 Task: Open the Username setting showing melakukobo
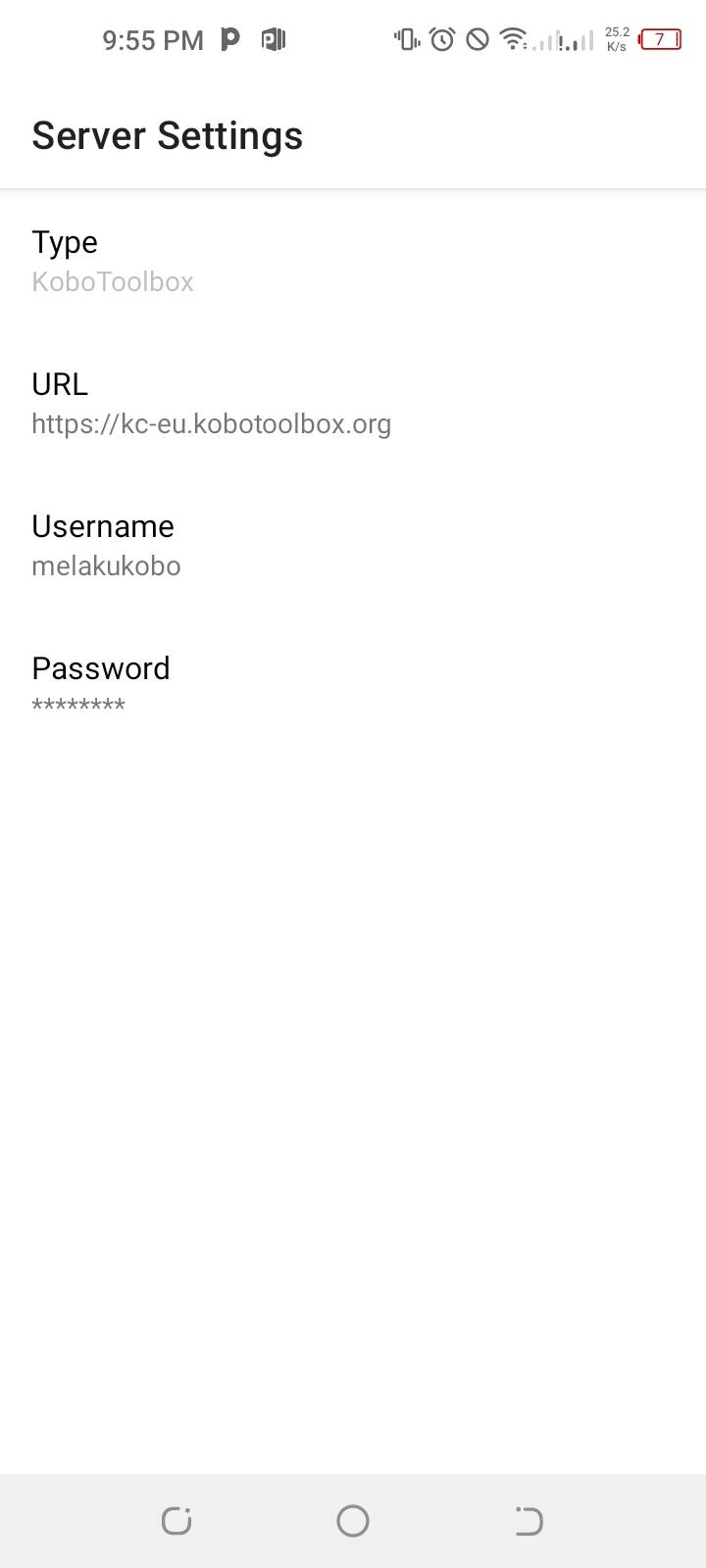pos(353,544)
